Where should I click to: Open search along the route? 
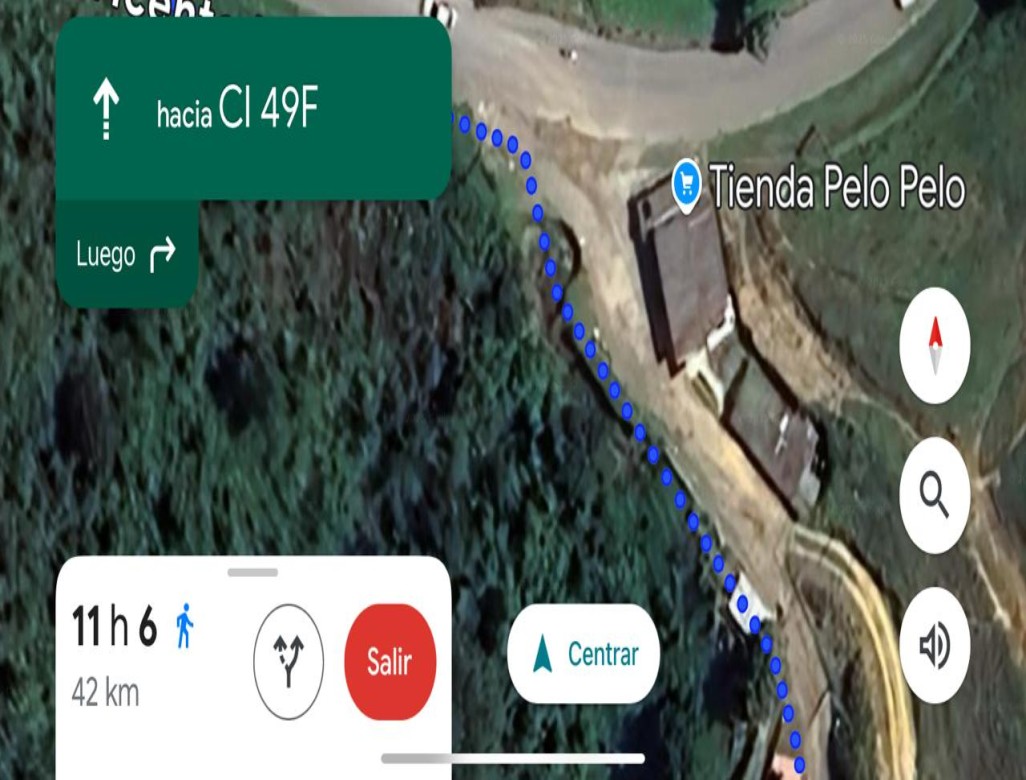point(934,493)
